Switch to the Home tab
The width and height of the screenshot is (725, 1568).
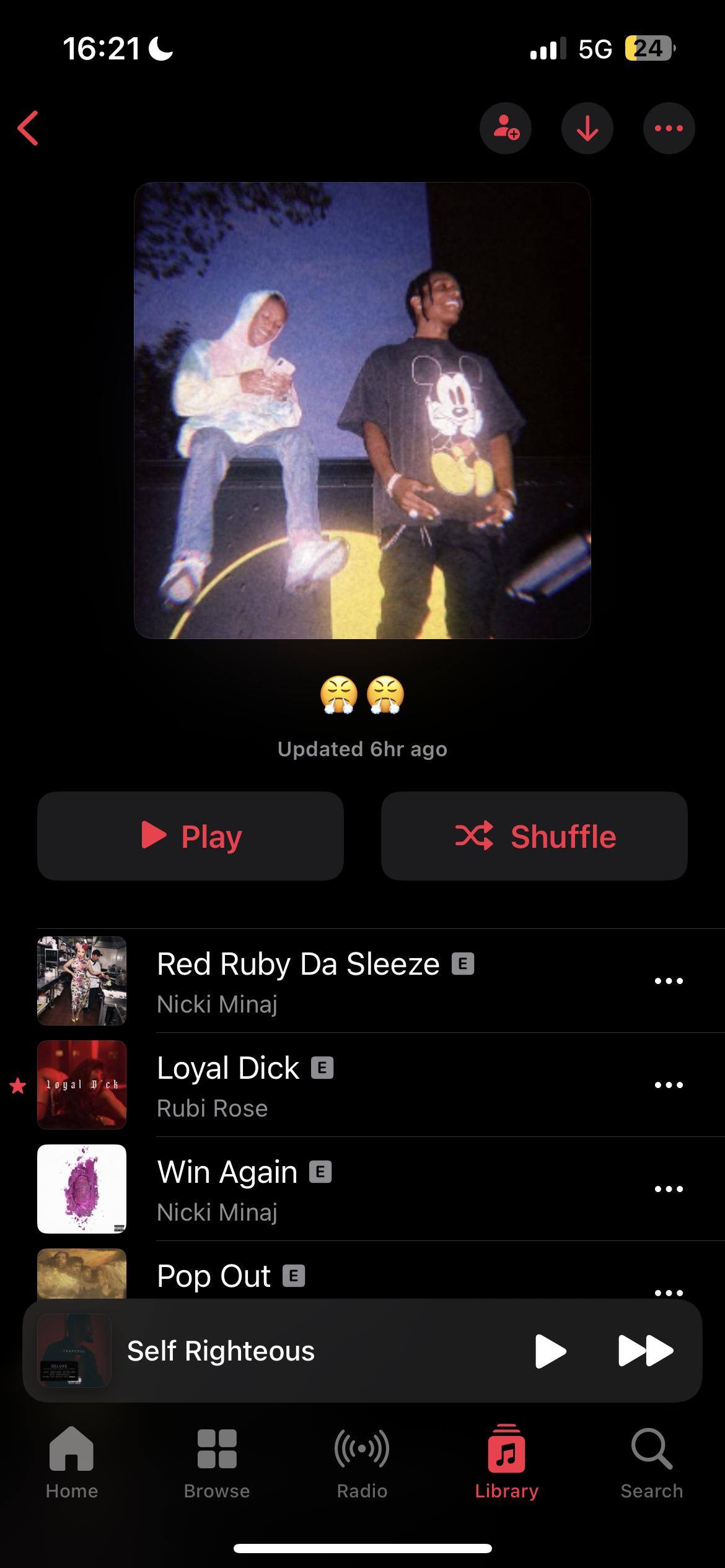71,1463
